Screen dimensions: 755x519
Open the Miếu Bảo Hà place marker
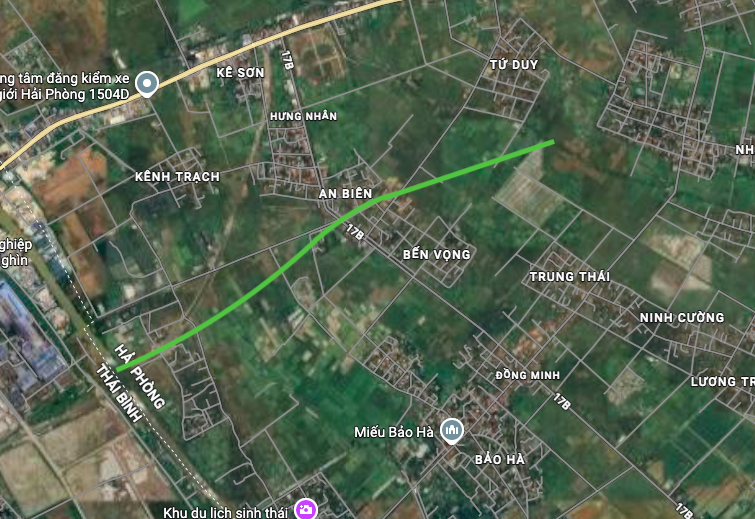(451, 431)
